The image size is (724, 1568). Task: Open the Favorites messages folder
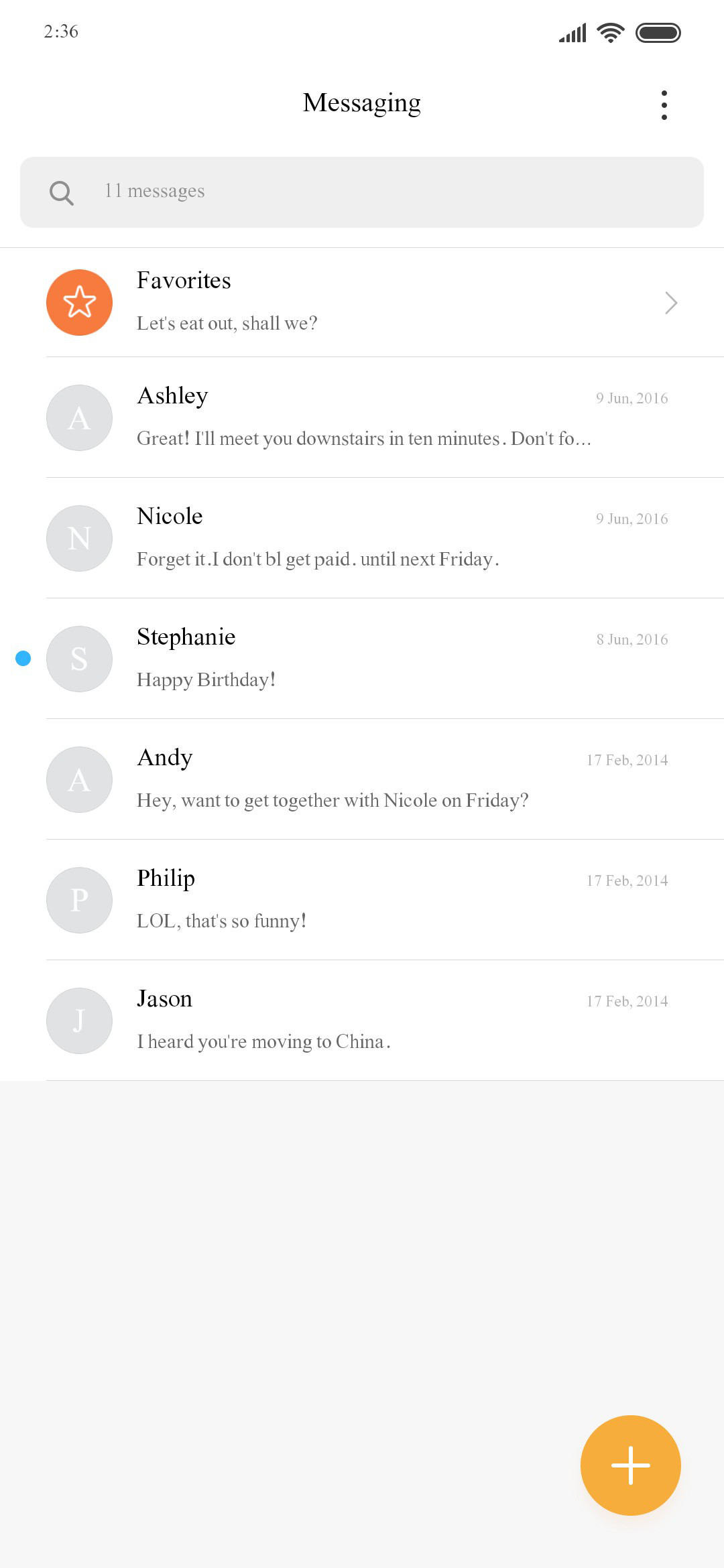362,302
